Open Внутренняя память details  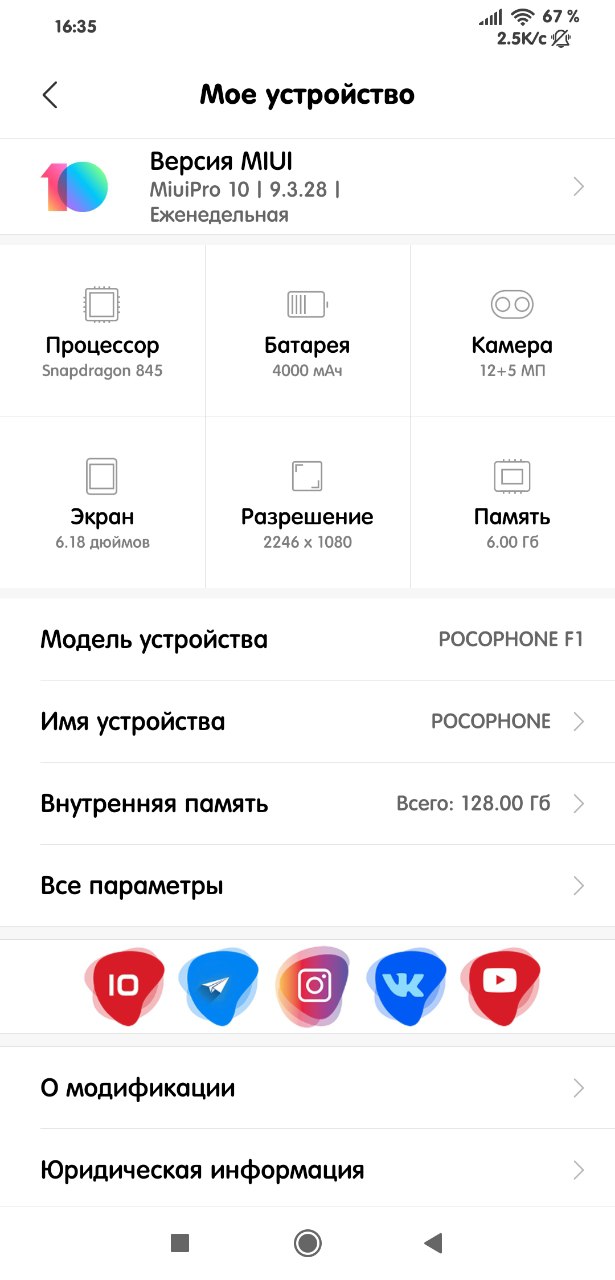[x=307, y=804]
